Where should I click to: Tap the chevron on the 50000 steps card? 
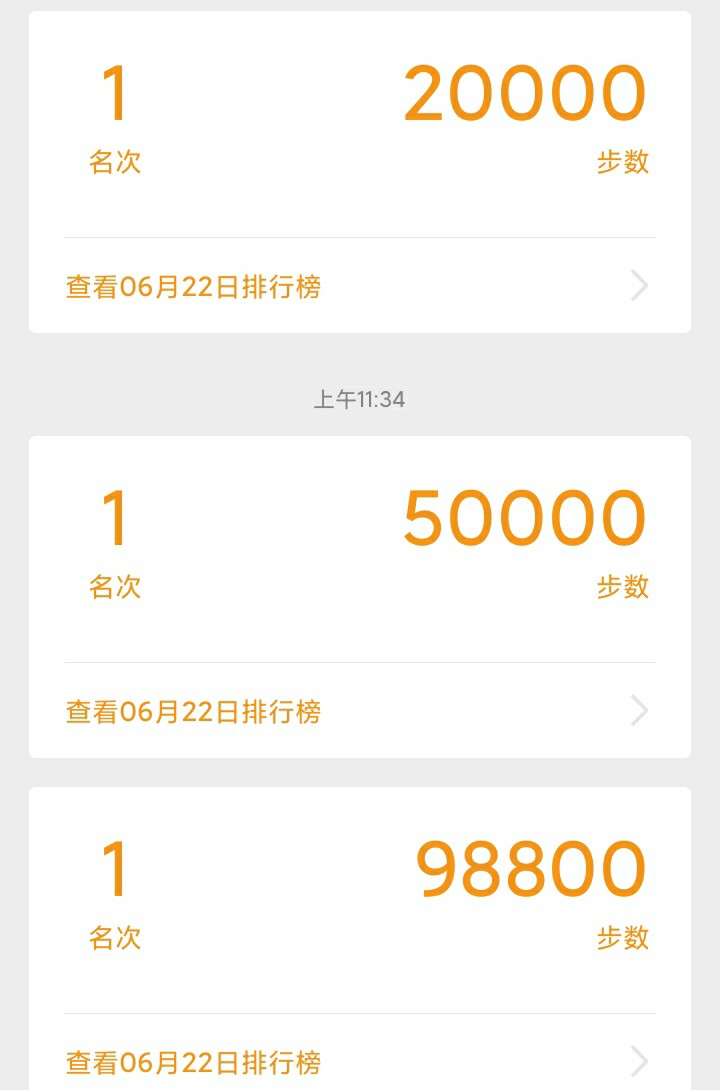pyautogui.click(x=640, y=711)
